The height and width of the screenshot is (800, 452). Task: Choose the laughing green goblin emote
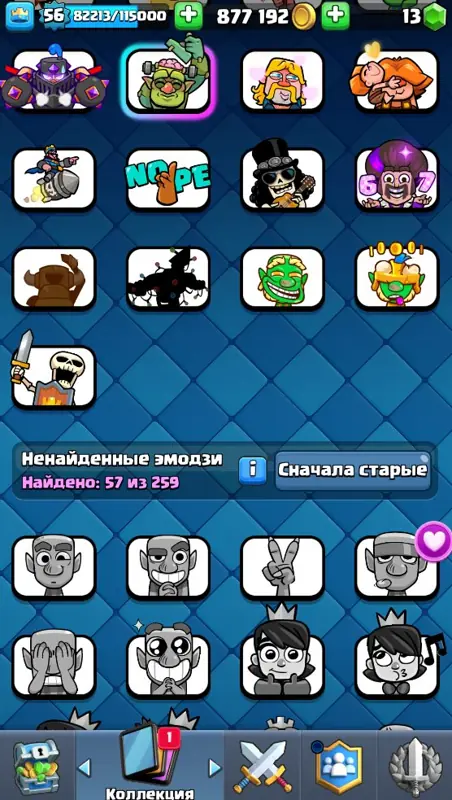coord(283,279)
